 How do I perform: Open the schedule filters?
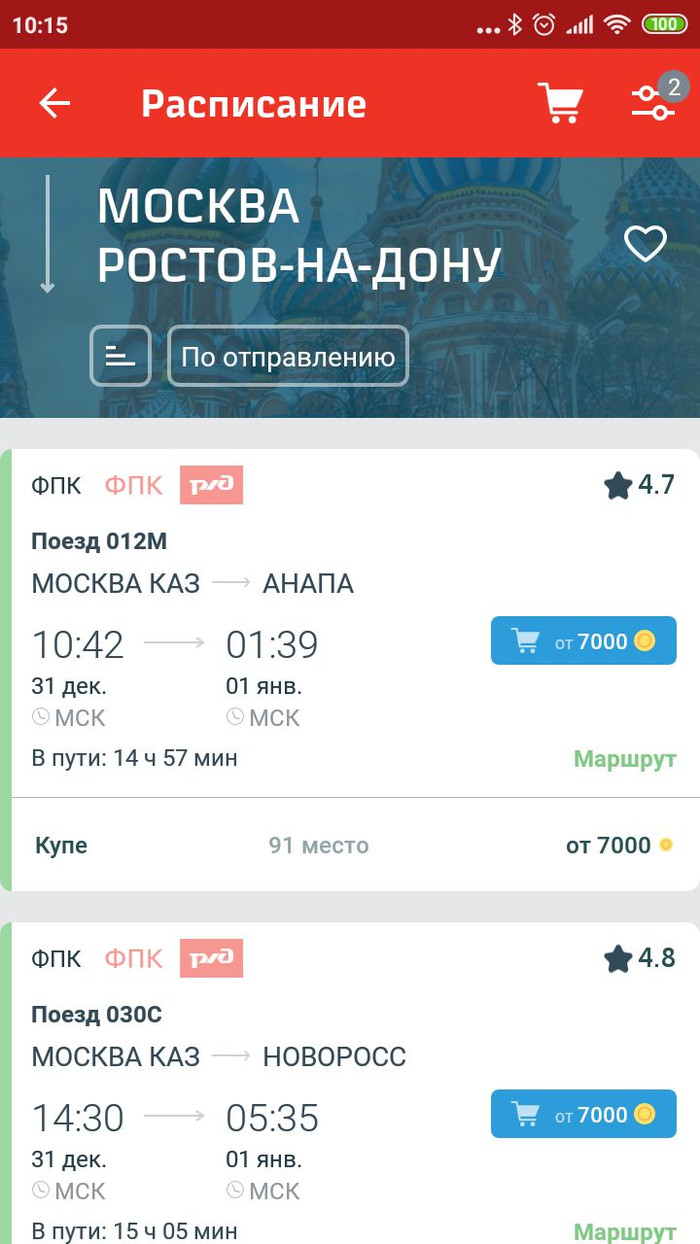tap(654, 101)
